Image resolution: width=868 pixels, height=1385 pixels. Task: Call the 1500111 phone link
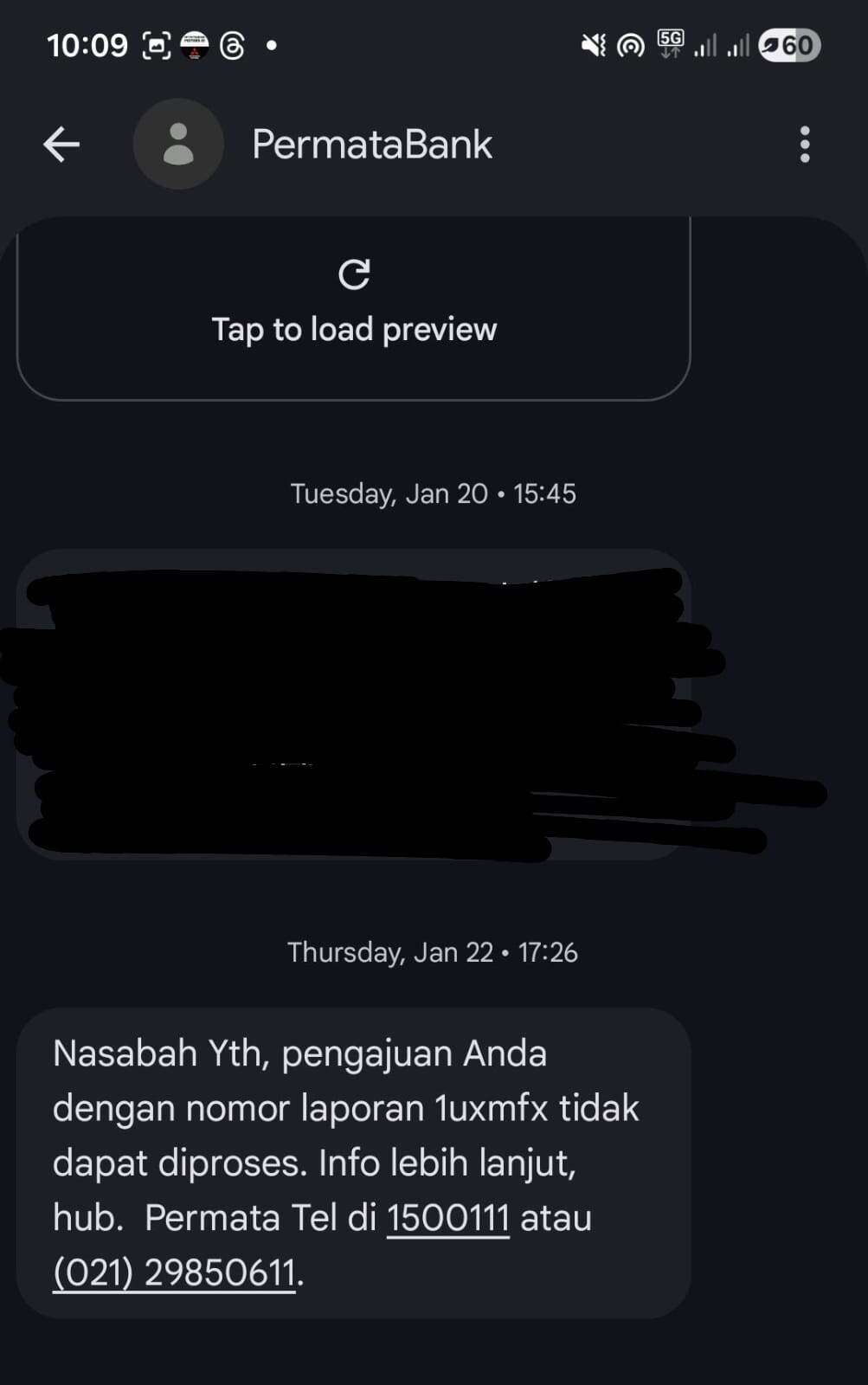click(447, 1219)
